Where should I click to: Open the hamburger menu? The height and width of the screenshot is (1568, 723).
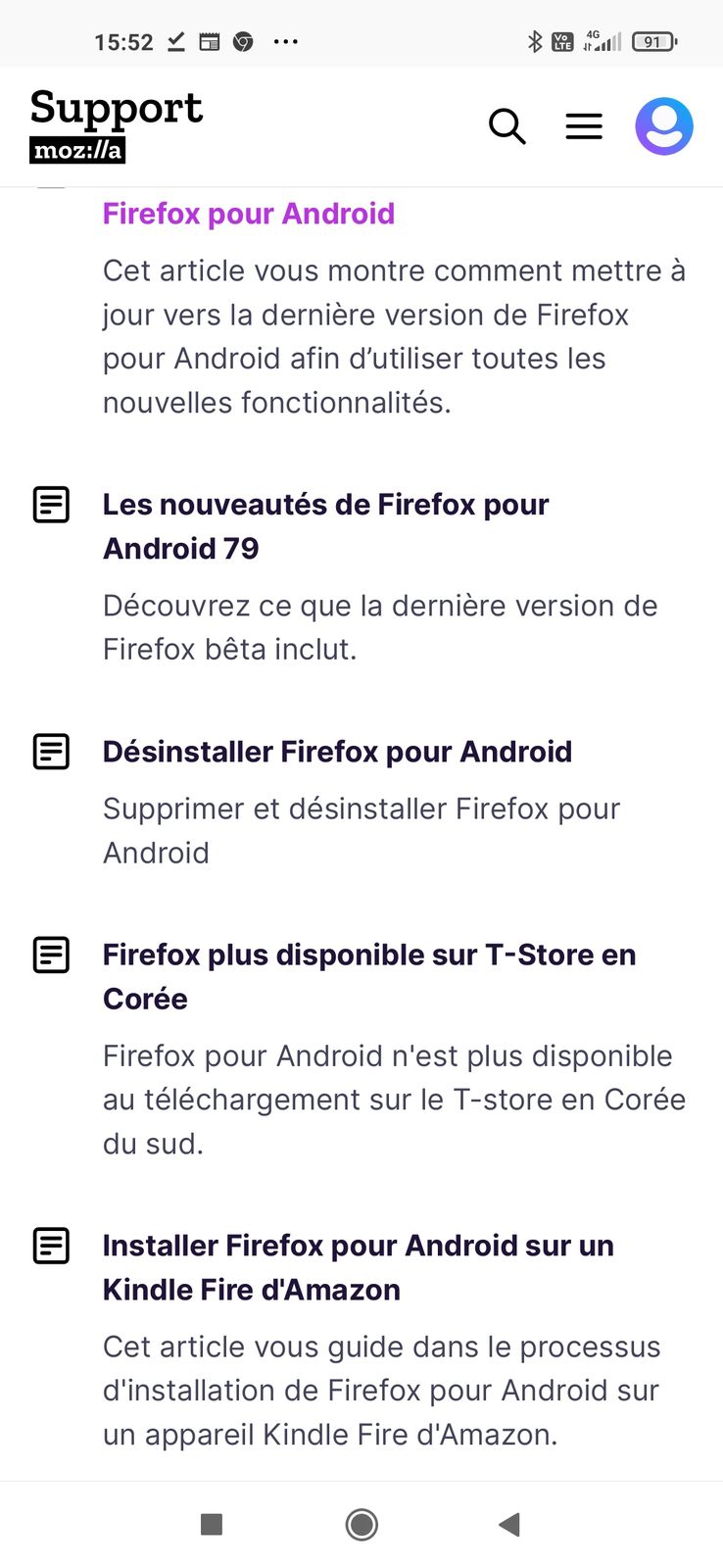tap(584, 126)
